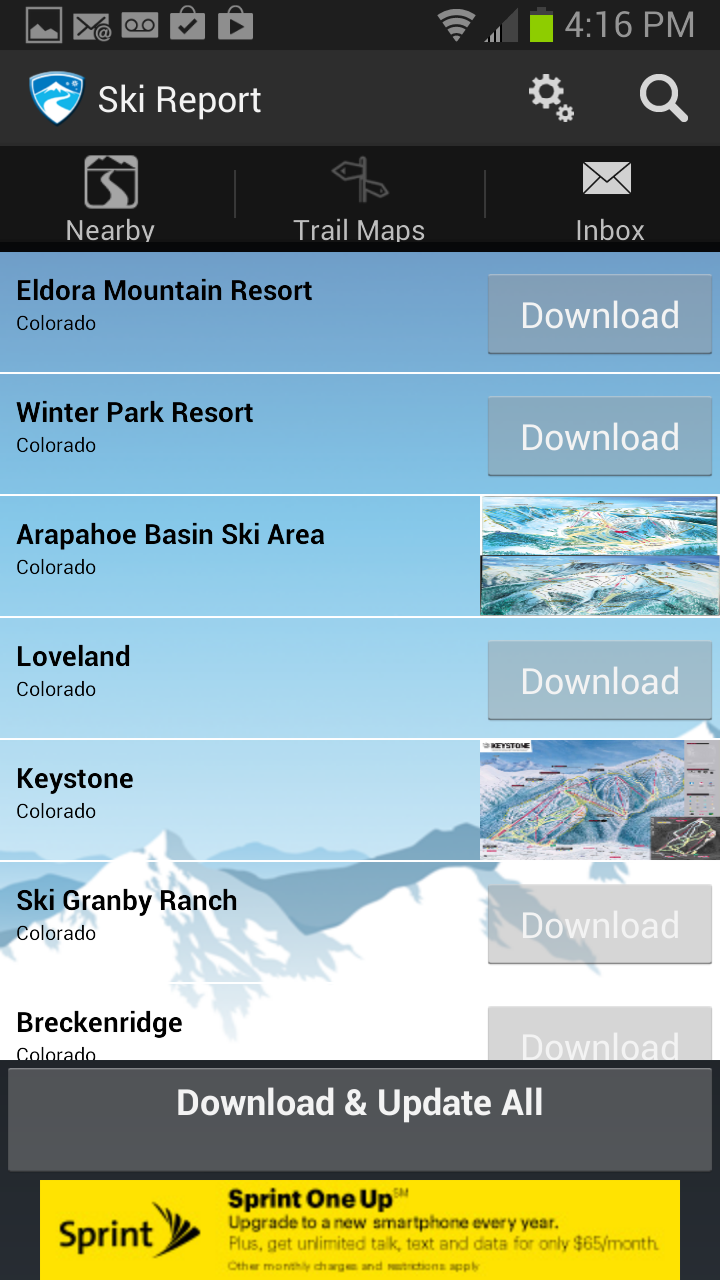Image resolution: width=720 pixels, height=1280 pixels.
Task: Switch to the Trail Maps tab
Action: [x=360, y=196]
